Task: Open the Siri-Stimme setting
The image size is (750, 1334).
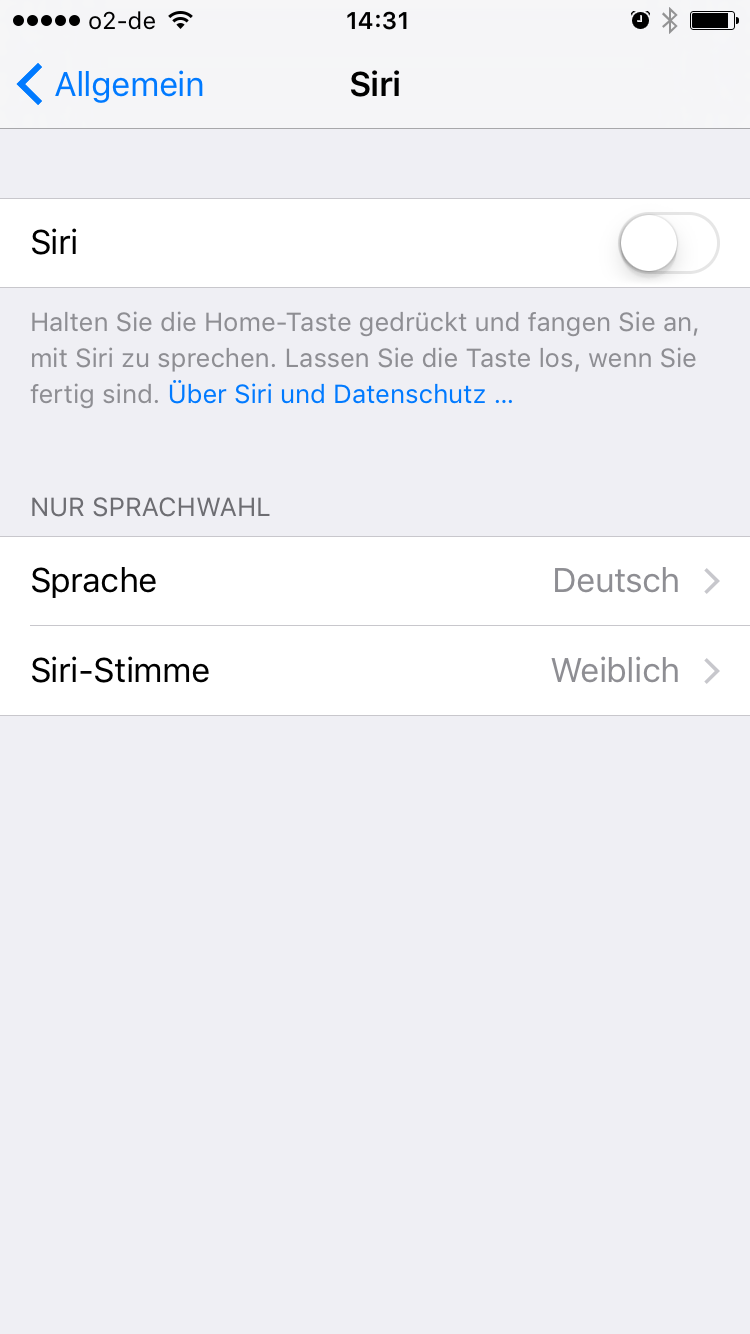Action: tap(375, 670)
